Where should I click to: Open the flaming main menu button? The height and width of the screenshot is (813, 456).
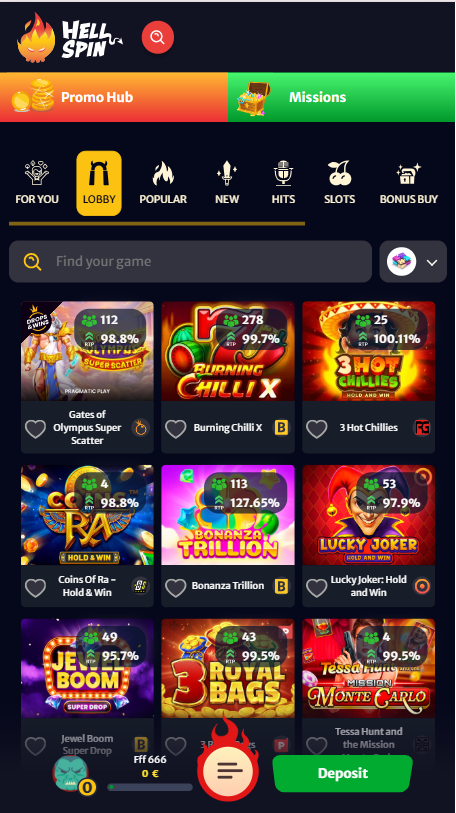pos(227,768)
